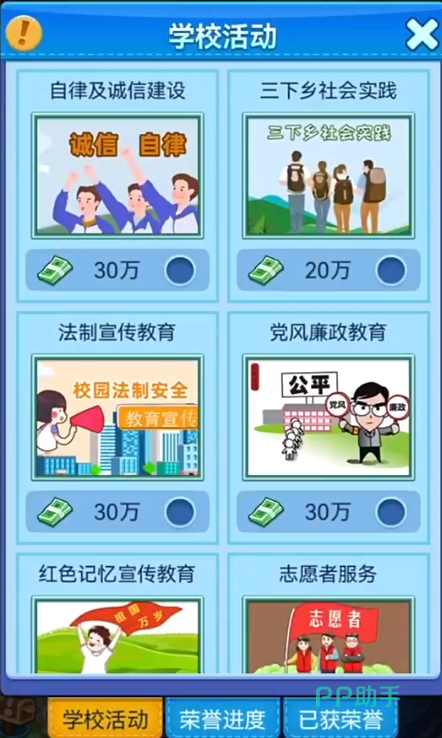Viewport: 442px width, 738px height.
Task: Select the radio circle for 自律及诚信建设
Action: [x=180, y=271]
